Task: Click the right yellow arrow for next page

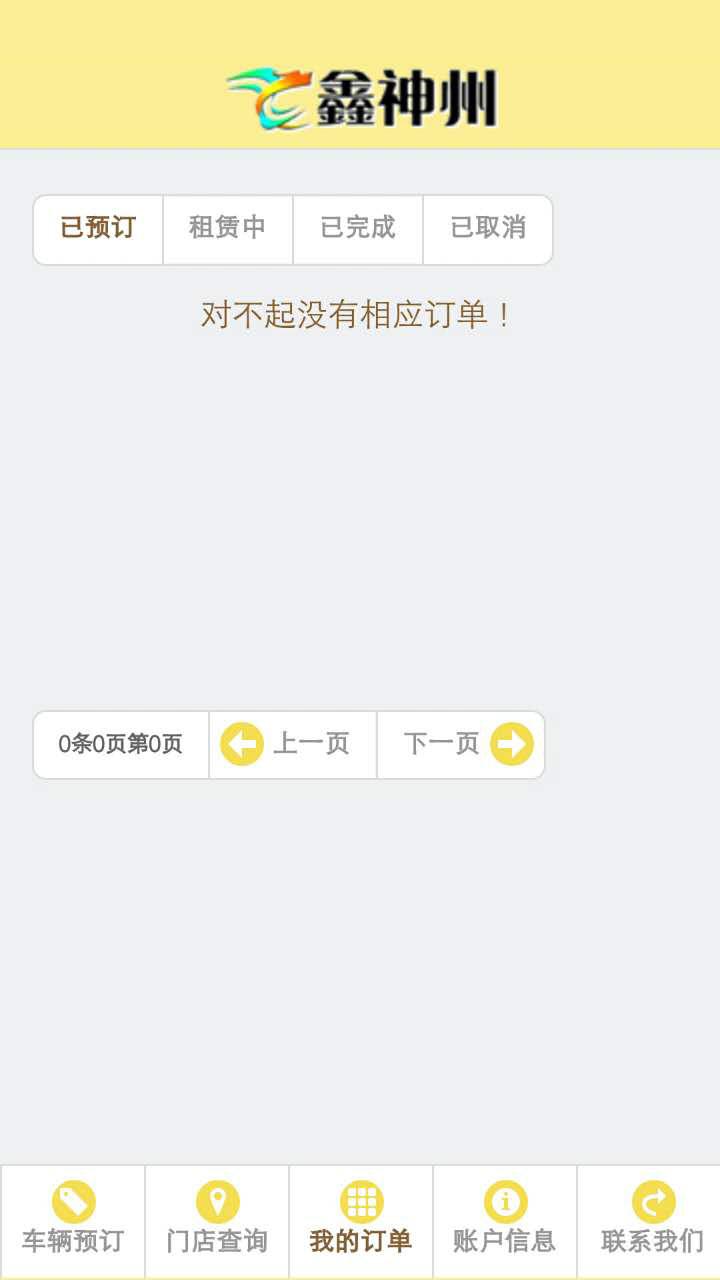Action: [x=513, y=744]
